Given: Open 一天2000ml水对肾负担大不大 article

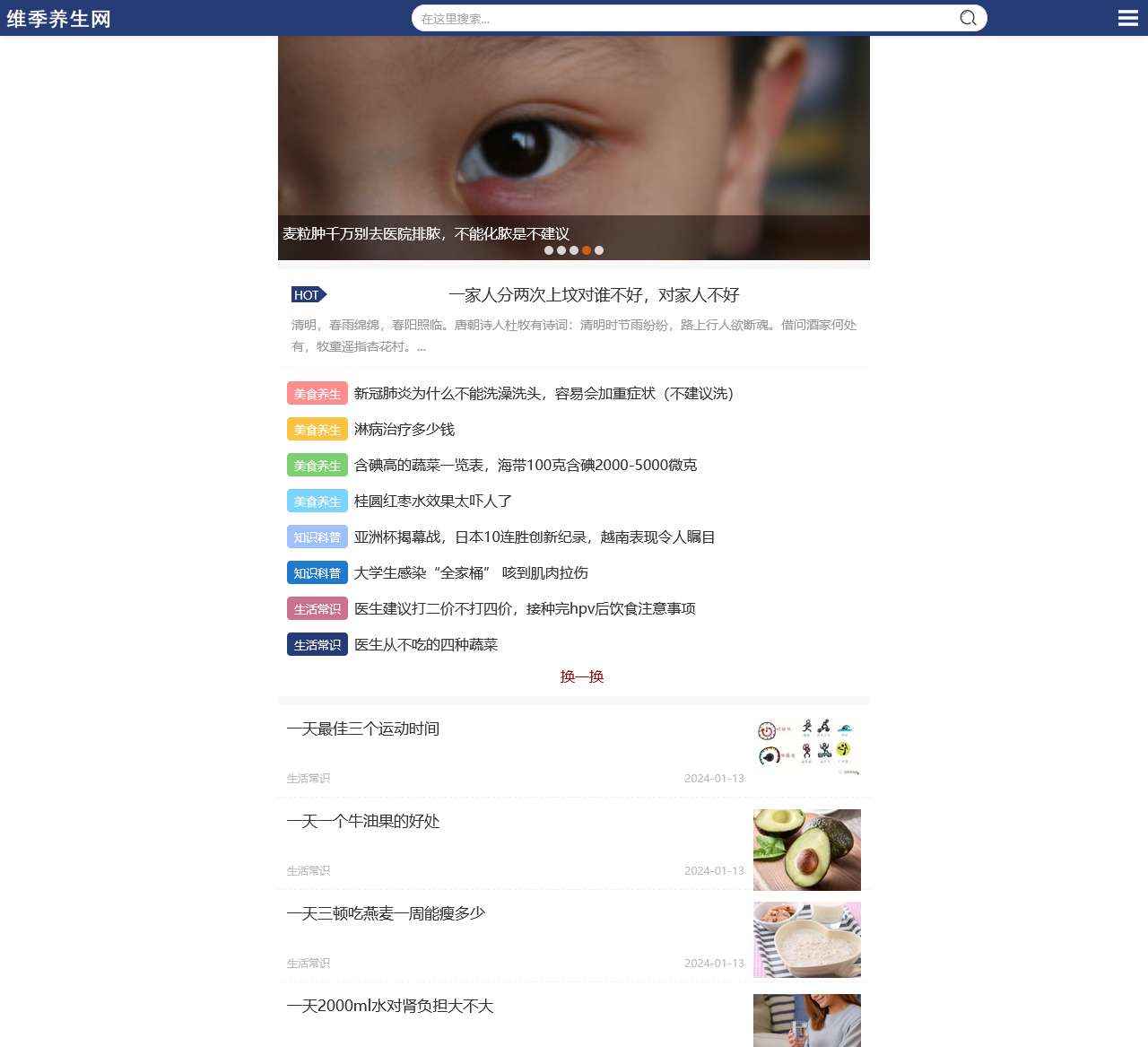Looking at the screenshot, I should point(390,1006).
